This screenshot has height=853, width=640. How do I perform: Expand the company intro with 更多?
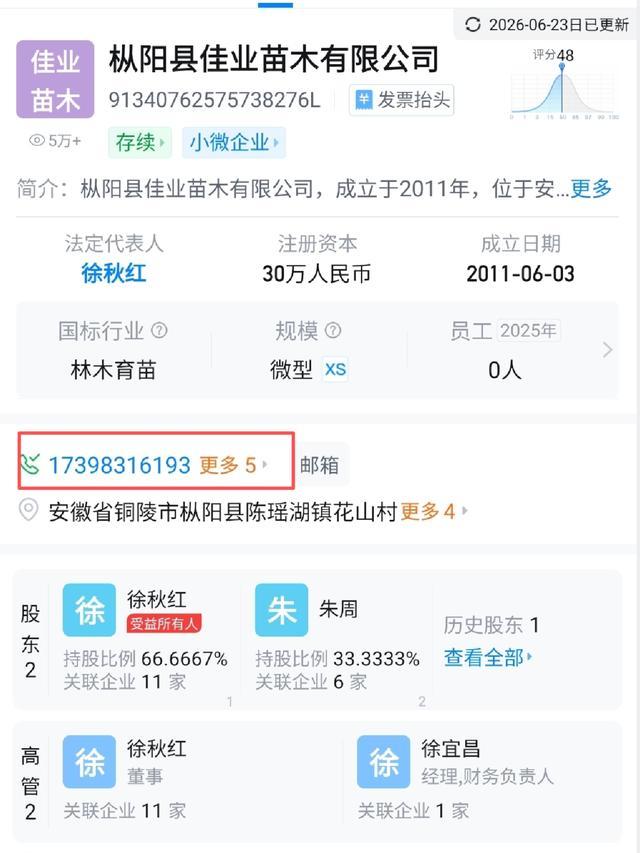[591, 189]
